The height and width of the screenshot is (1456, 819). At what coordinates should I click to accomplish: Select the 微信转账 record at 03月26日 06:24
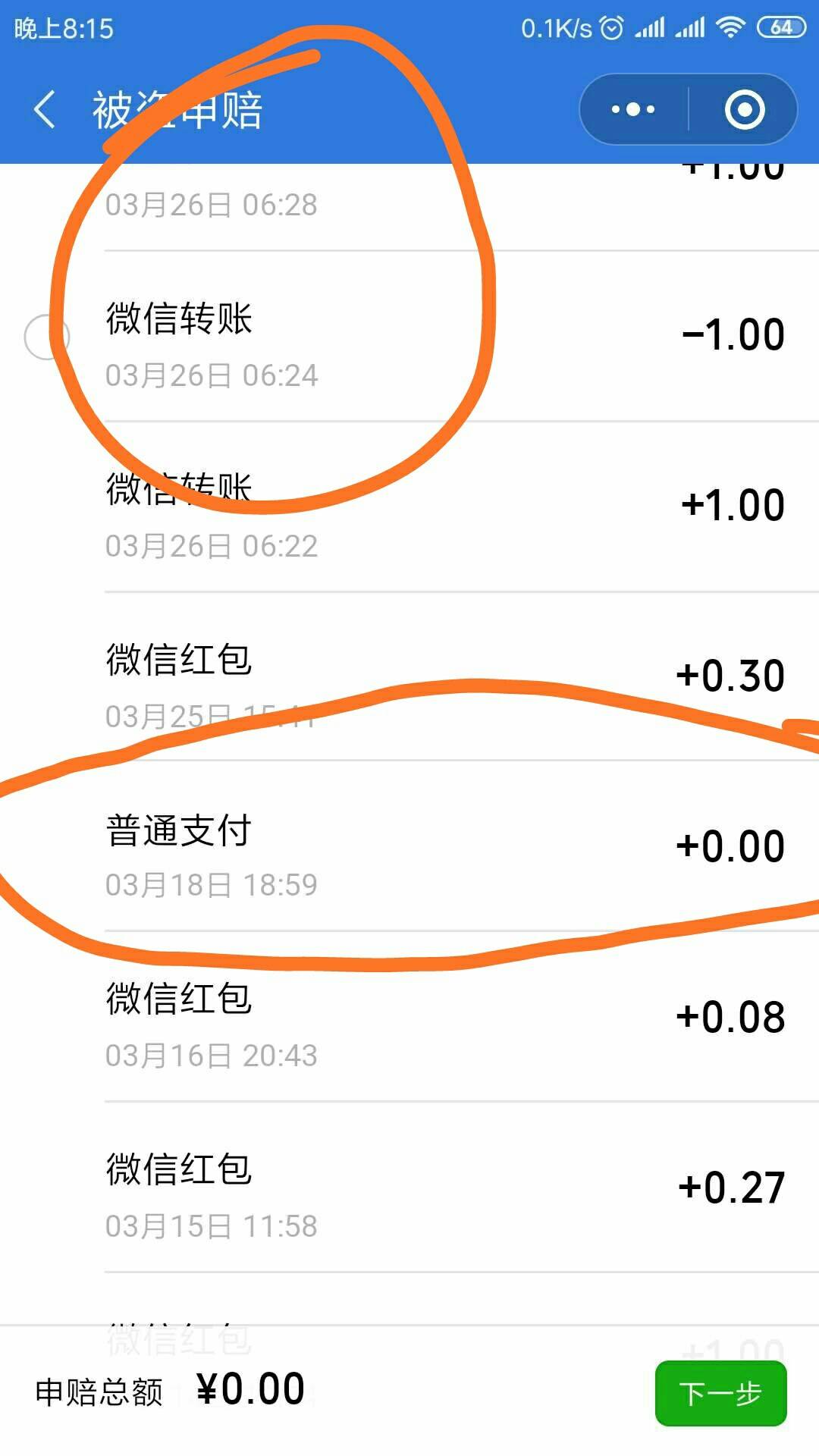(x=409, y=336)
